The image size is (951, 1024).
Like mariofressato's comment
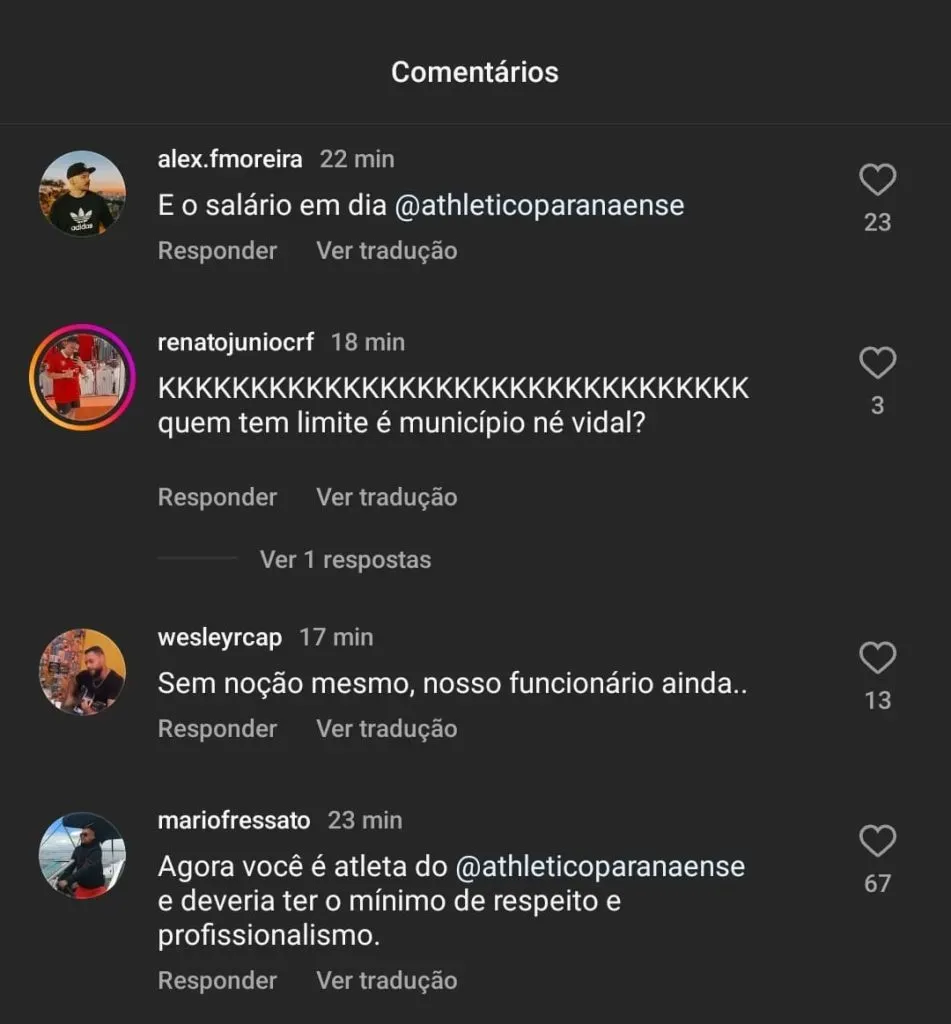point(877,841)
